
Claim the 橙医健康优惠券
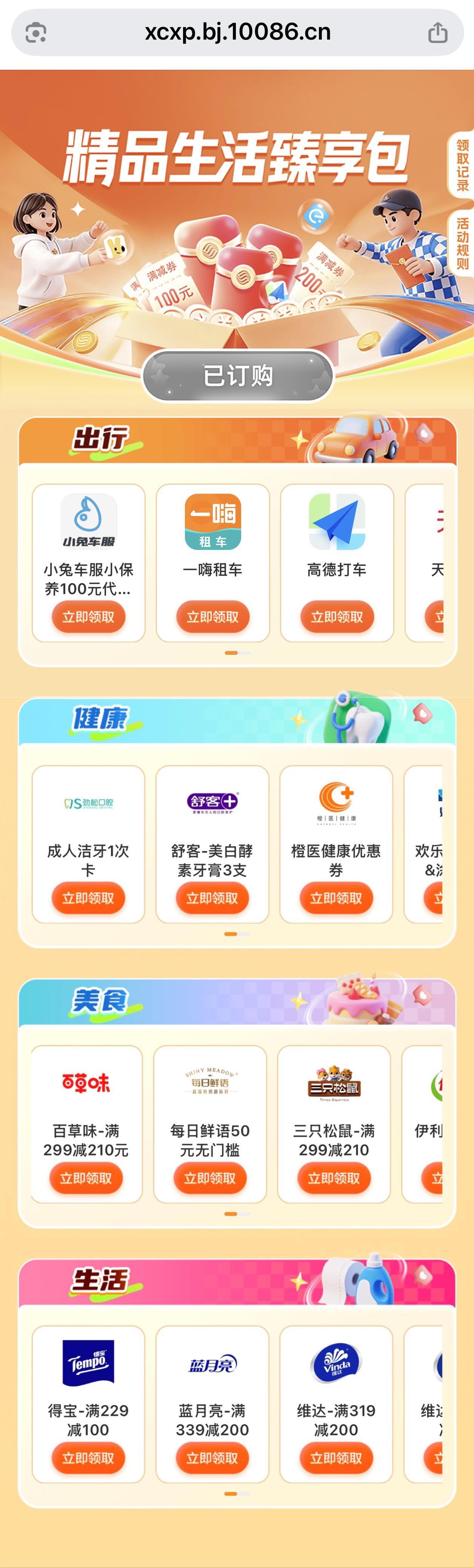(336, 898)
